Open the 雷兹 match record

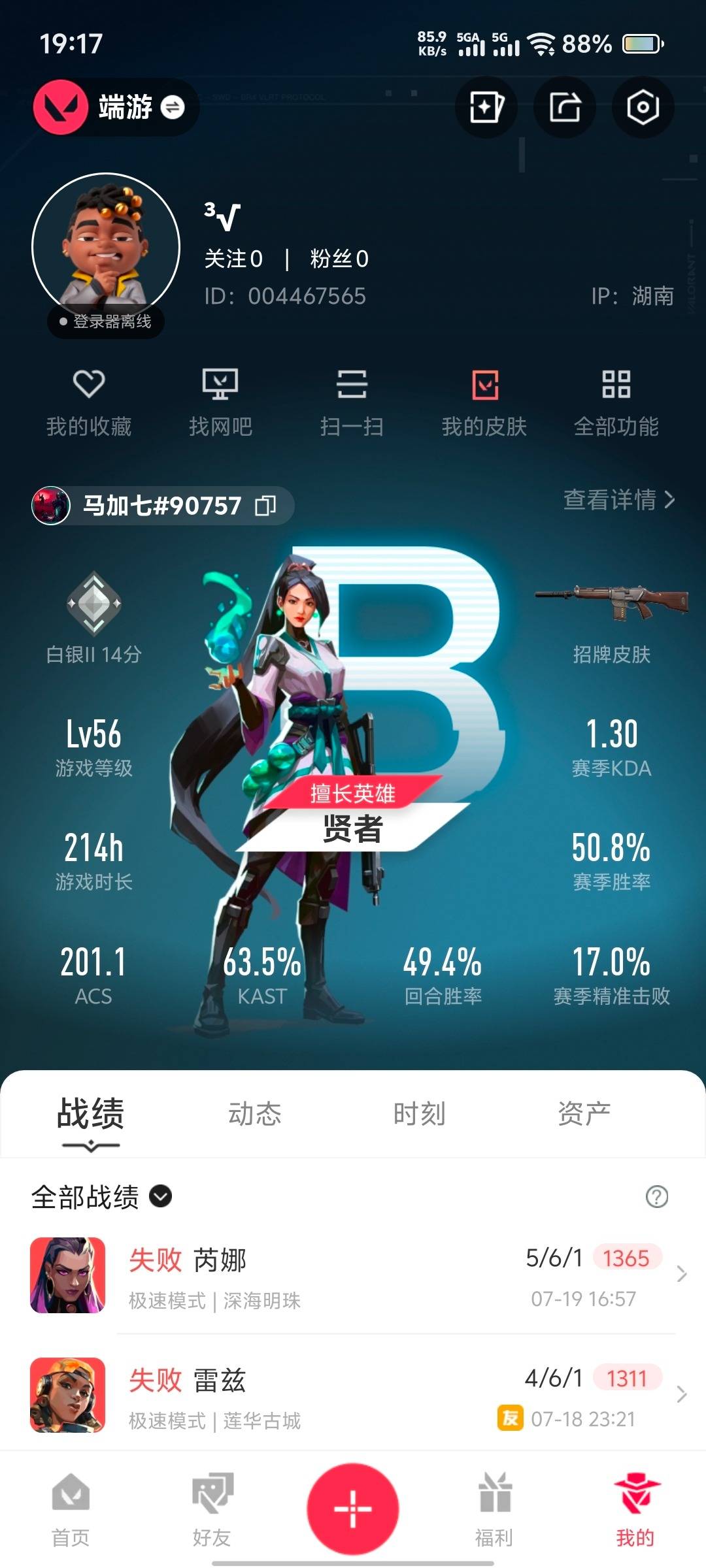[x=353, y=1395]
